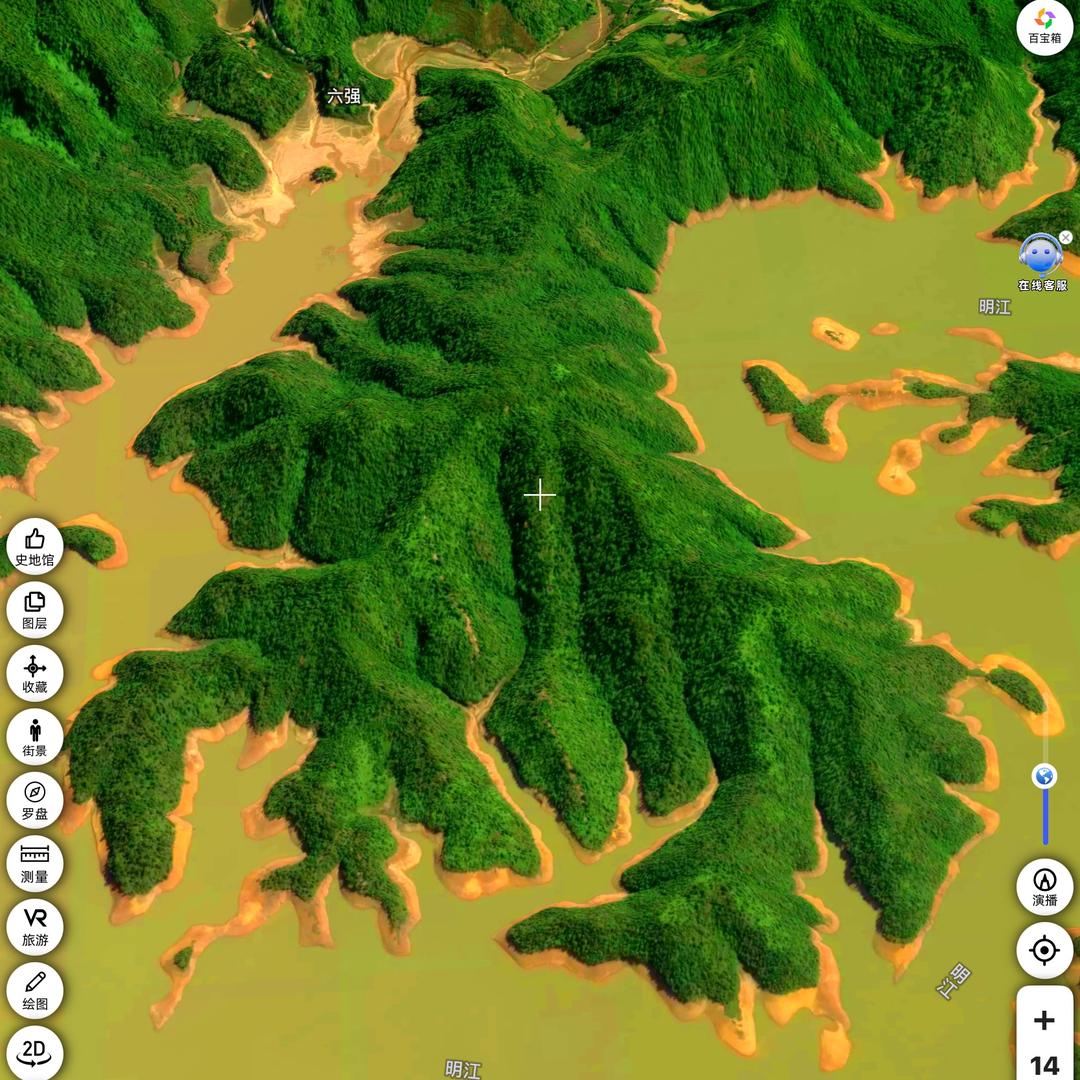
Task: Enter 街景 street view mode
Action: 34,736
